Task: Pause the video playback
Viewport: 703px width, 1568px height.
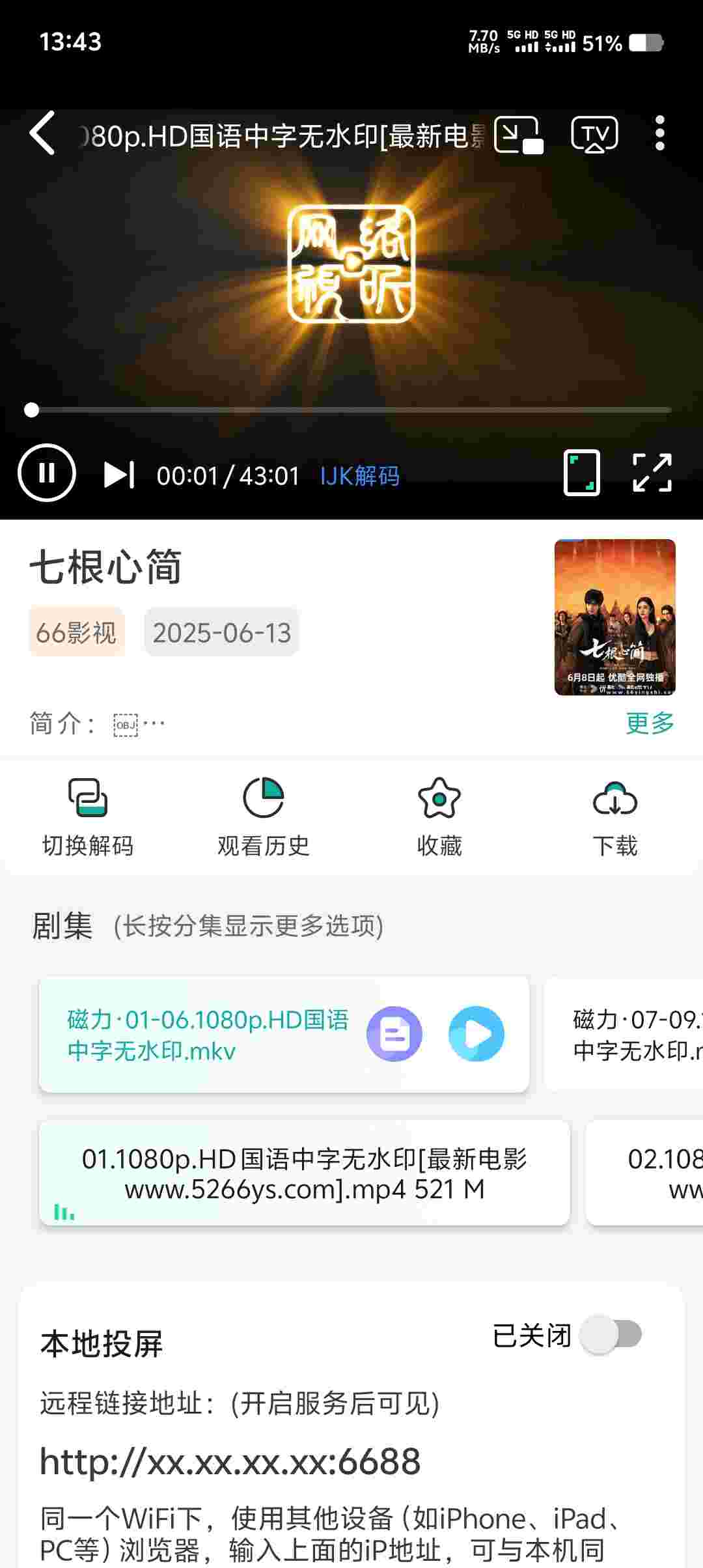Action: click(x=47, y=473)
